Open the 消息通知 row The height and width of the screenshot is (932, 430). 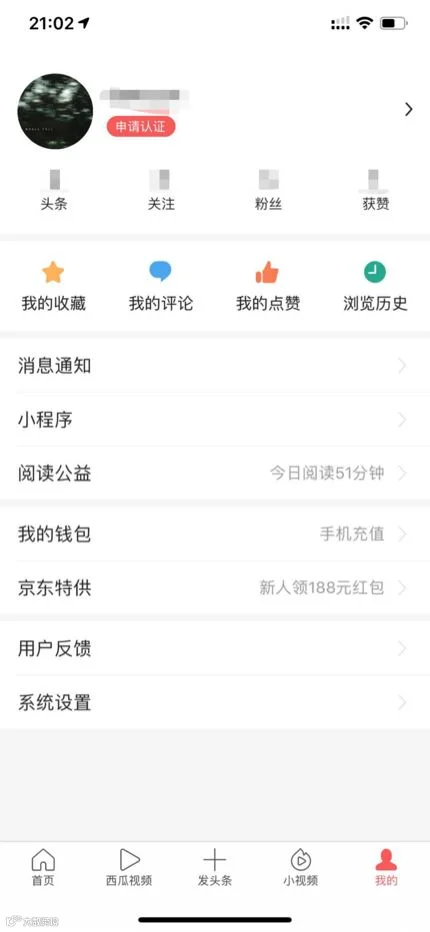[215, 366]
